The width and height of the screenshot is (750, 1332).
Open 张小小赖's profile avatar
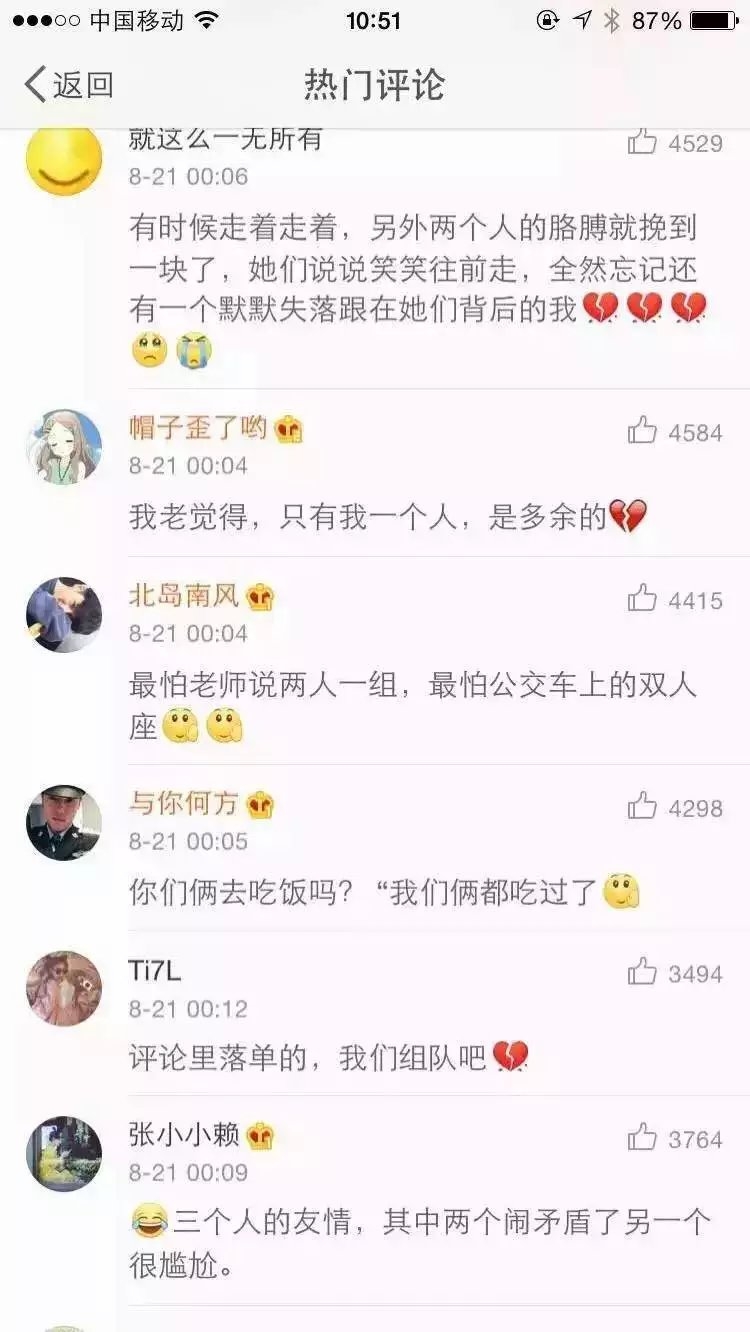pos(64,1154)
